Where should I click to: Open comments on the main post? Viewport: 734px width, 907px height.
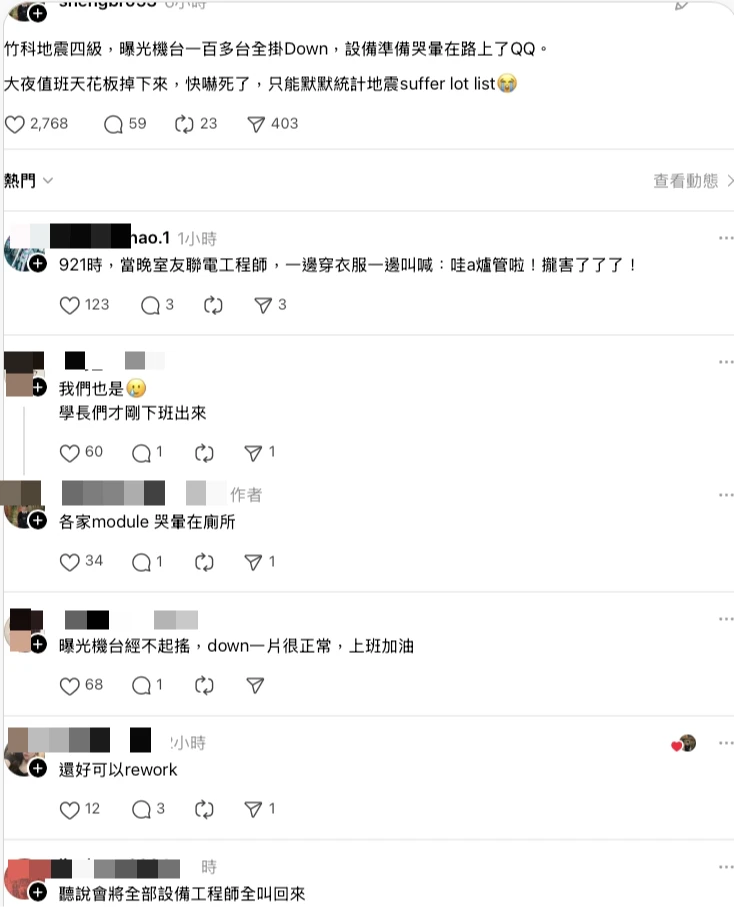114,124
